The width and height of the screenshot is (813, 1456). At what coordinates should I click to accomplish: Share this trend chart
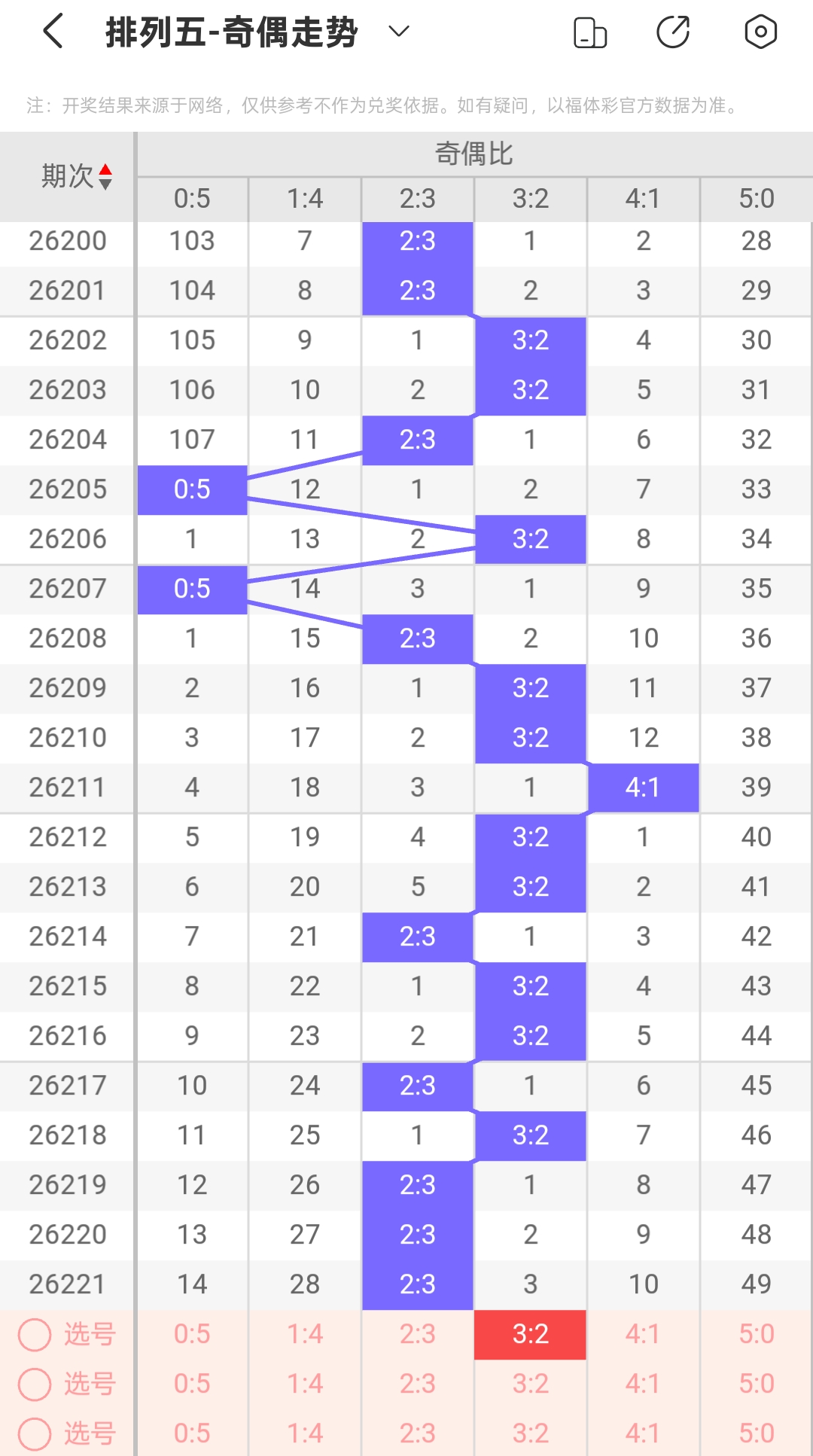click(x=673, y=32)
